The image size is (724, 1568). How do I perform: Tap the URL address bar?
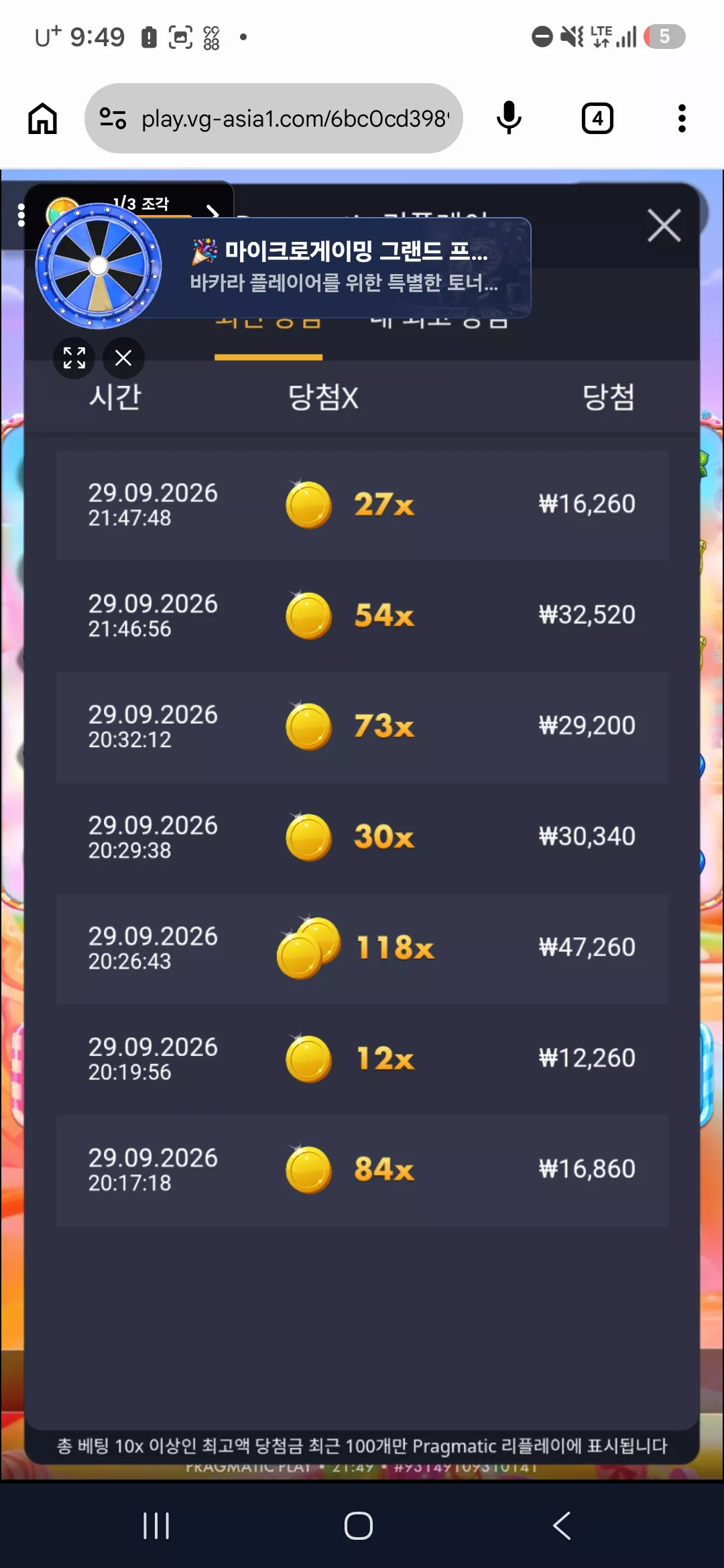[x=274, y=119]
